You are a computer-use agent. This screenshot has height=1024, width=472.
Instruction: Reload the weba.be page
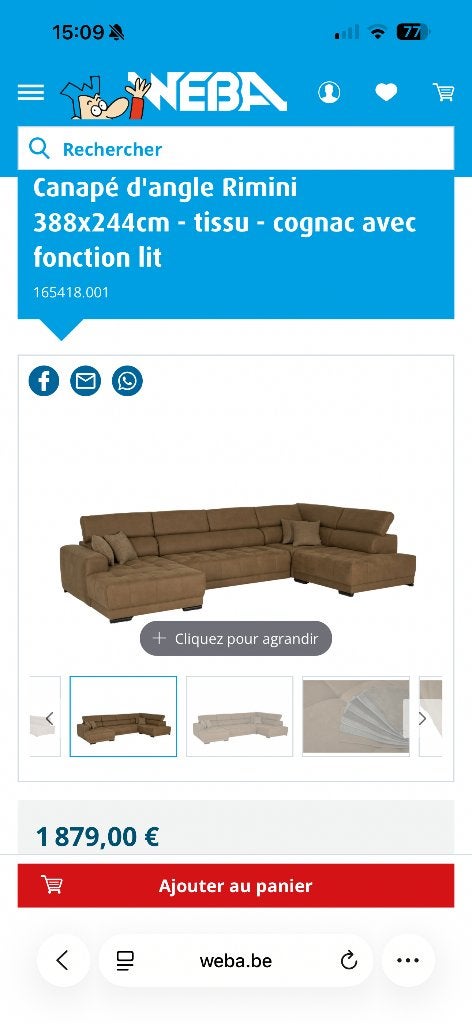(x=349, y=960)
